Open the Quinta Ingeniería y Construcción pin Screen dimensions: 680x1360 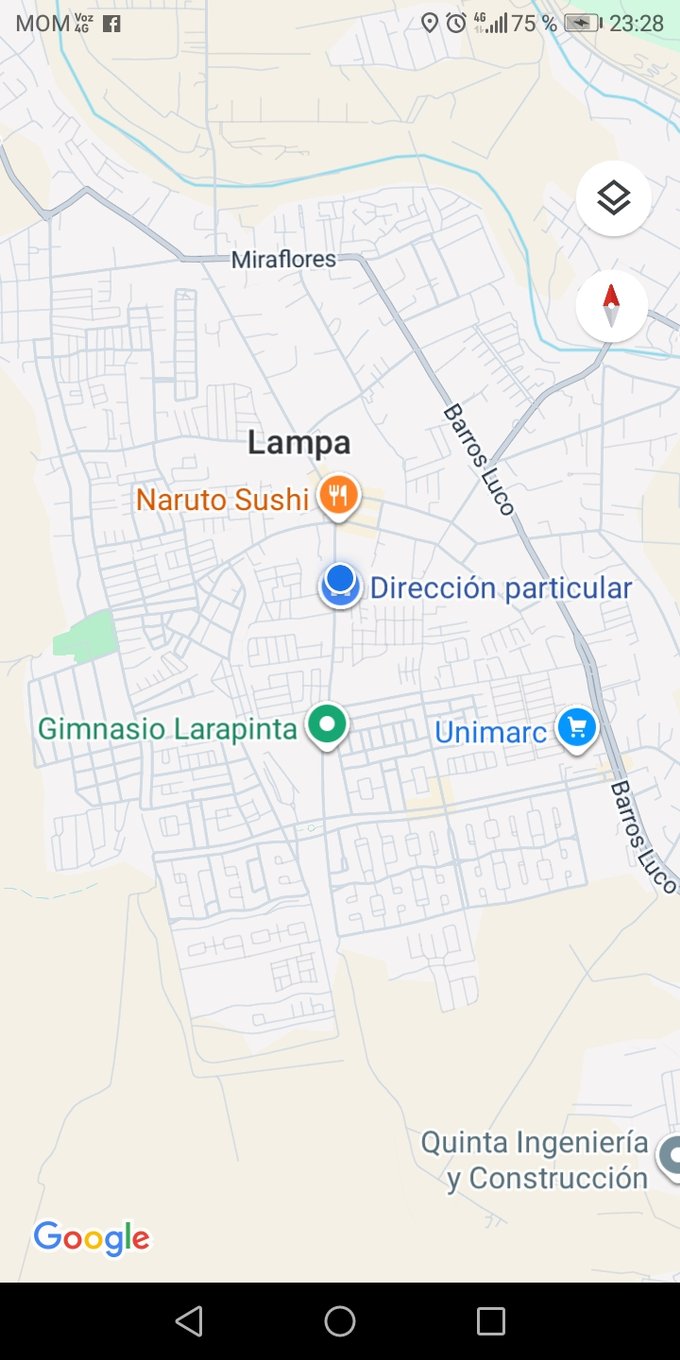click(x=671, y=1156)
